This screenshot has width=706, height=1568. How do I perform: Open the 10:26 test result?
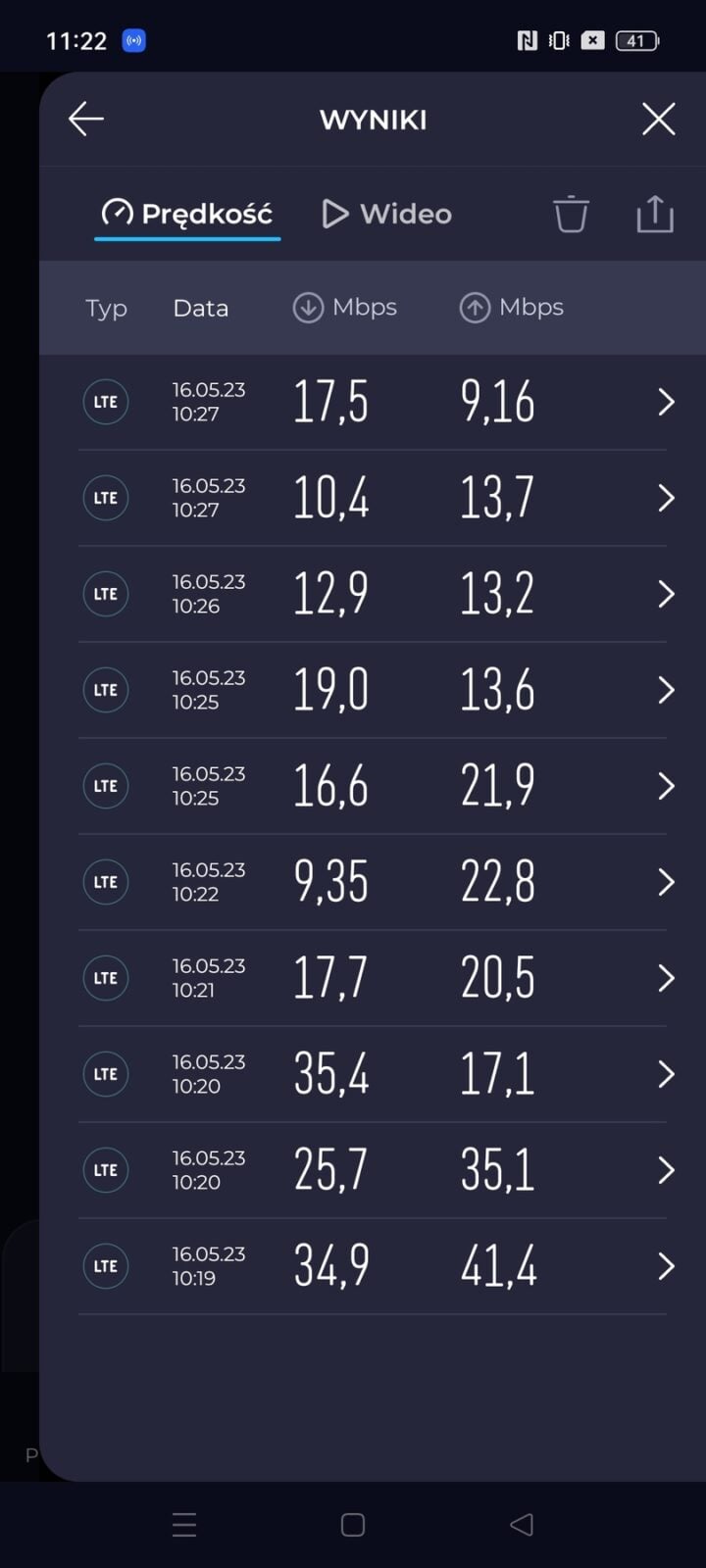pos(373,594)
